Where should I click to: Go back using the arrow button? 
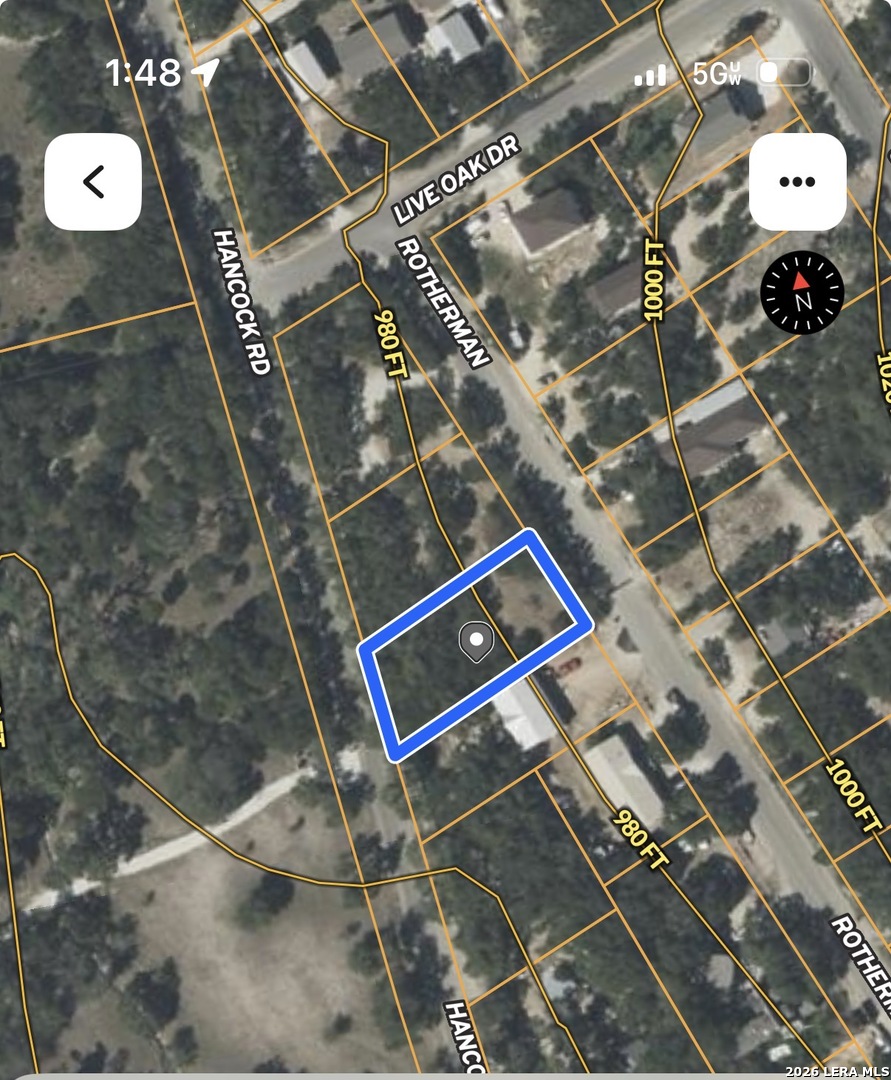[x=93, y=182]
